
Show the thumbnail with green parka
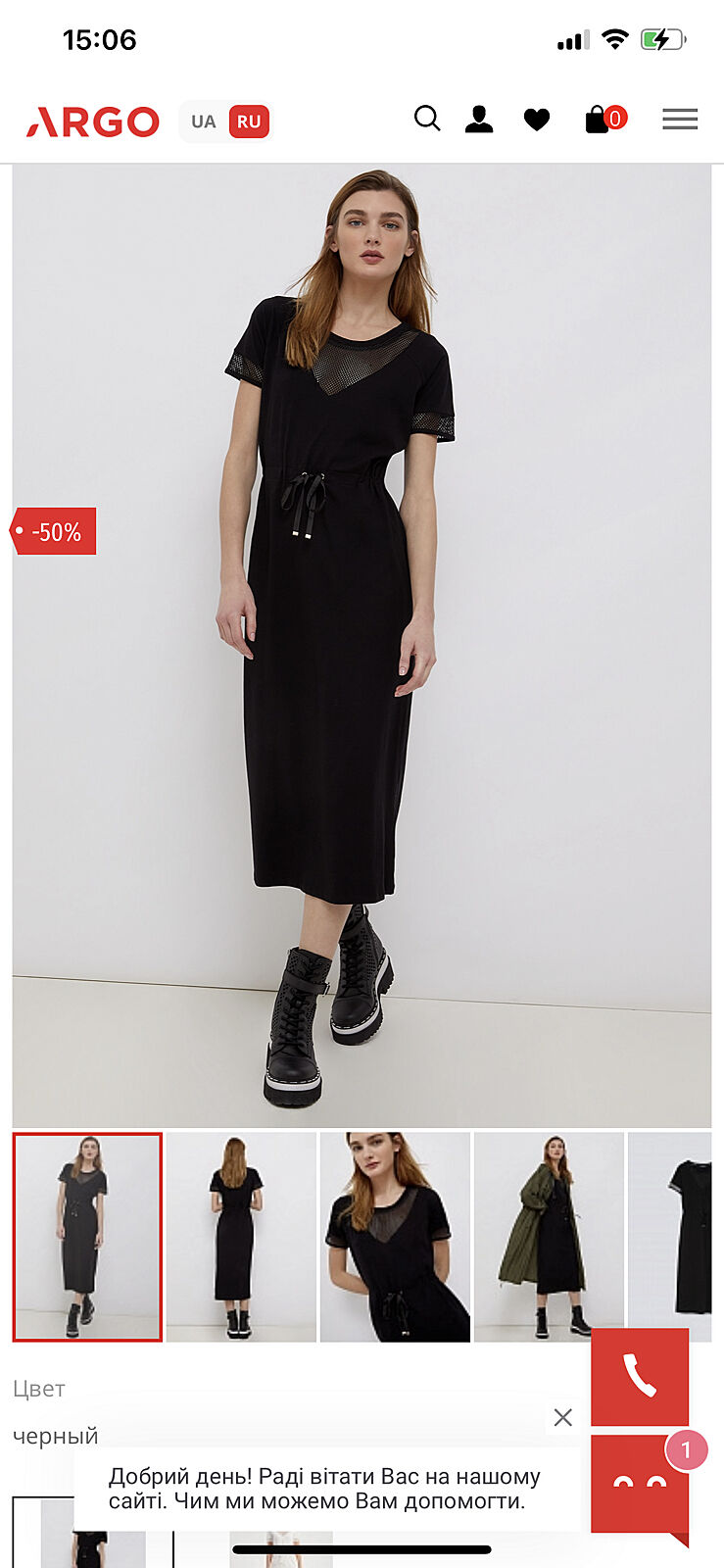[549, 1237]
